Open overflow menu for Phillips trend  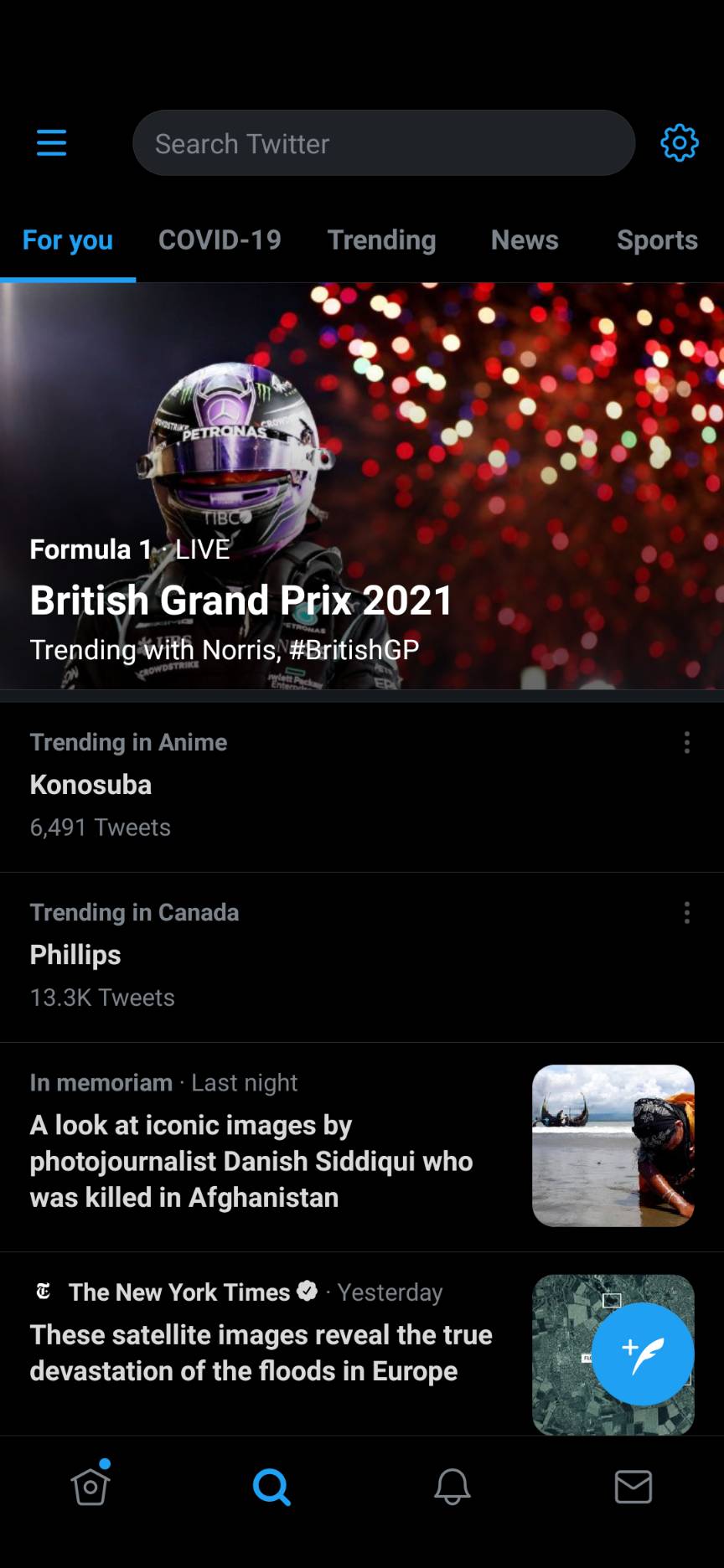[687, 912]
